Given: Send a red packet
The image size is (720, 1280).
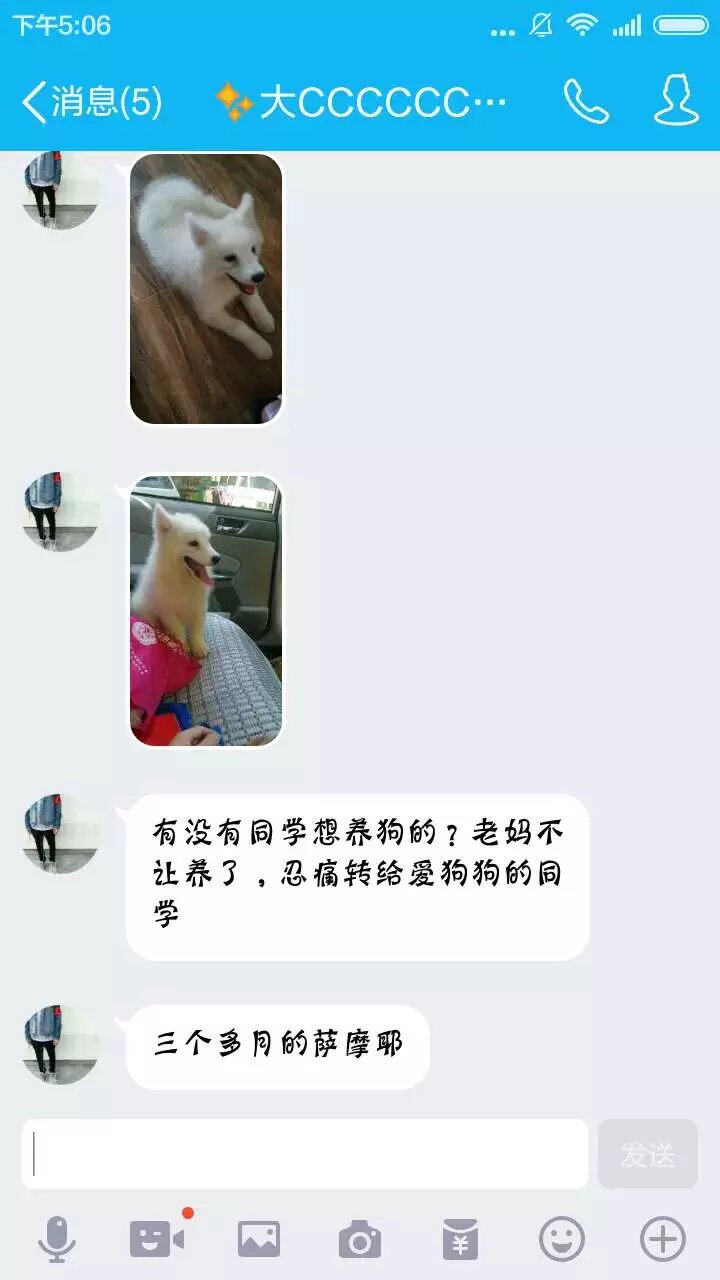Looking at the screenshot, I should tap(460, 1240).
